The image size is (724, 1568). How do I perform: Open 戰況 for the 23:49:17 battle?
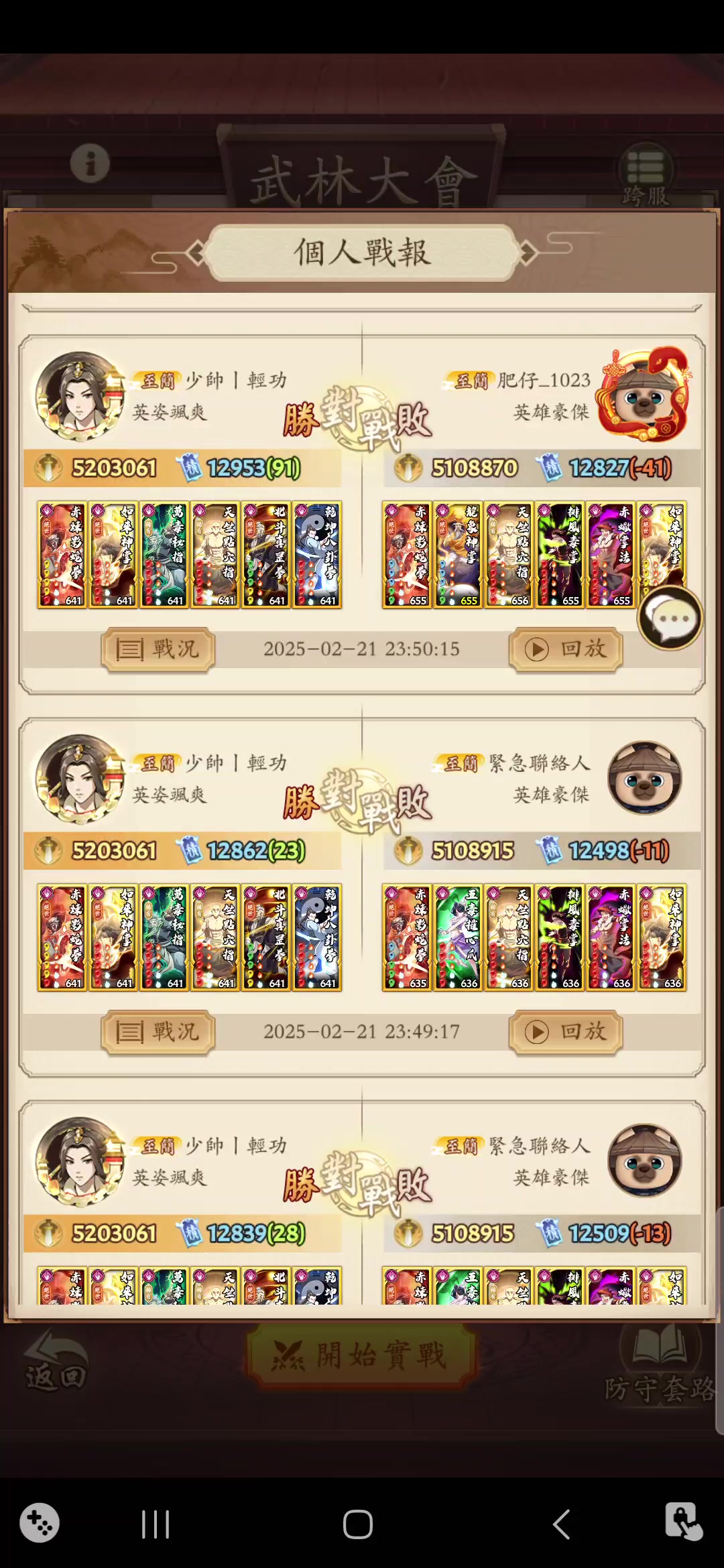158,1032
